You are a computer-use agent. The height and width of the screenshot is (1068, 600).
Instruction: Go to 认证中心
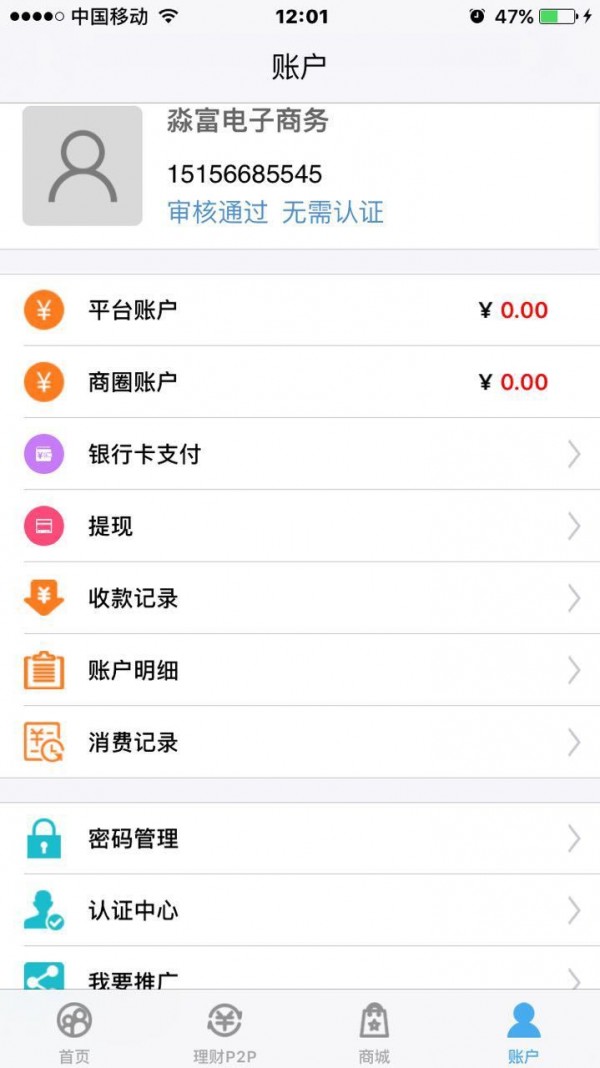[x=300, y=911]
